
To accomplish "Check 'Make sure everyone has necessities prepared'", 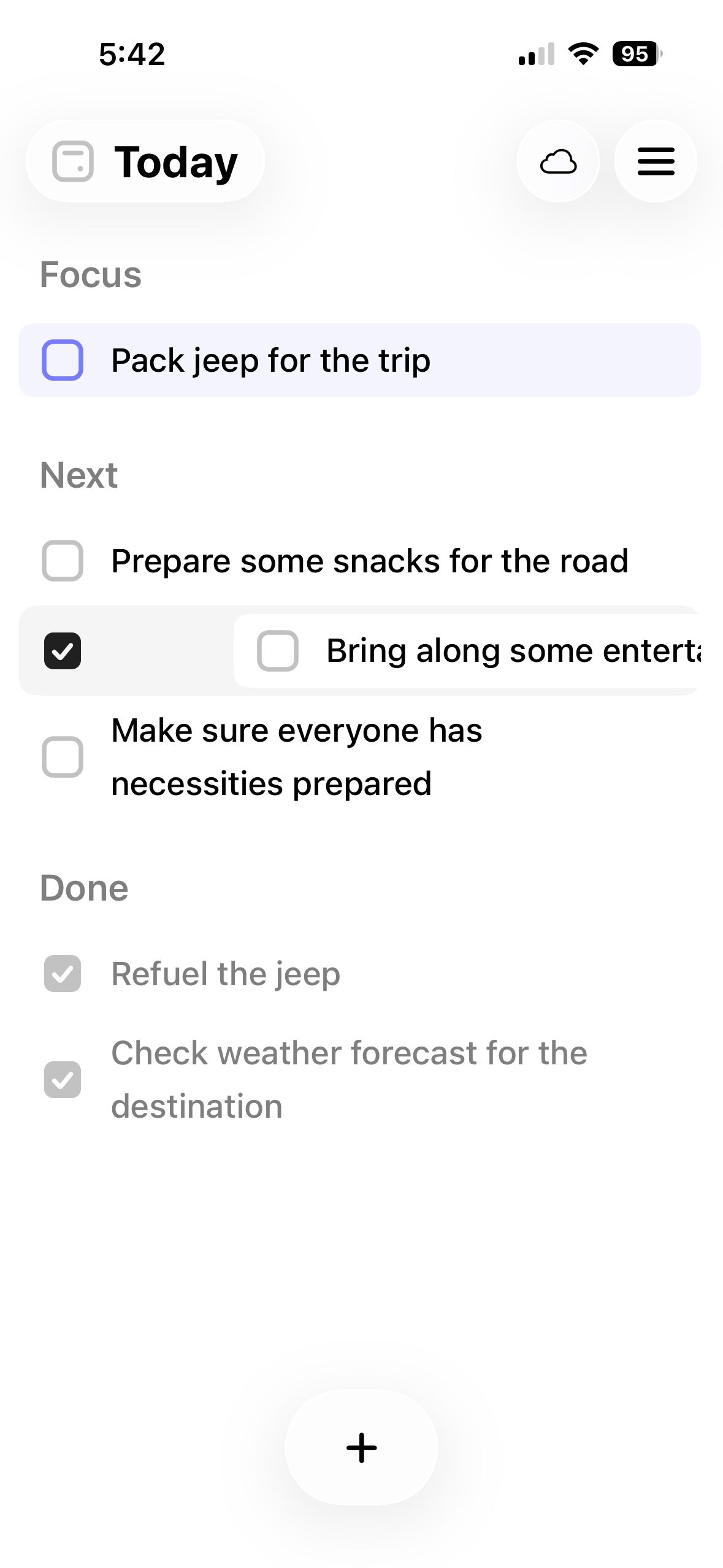I will [x=63, y=758].
